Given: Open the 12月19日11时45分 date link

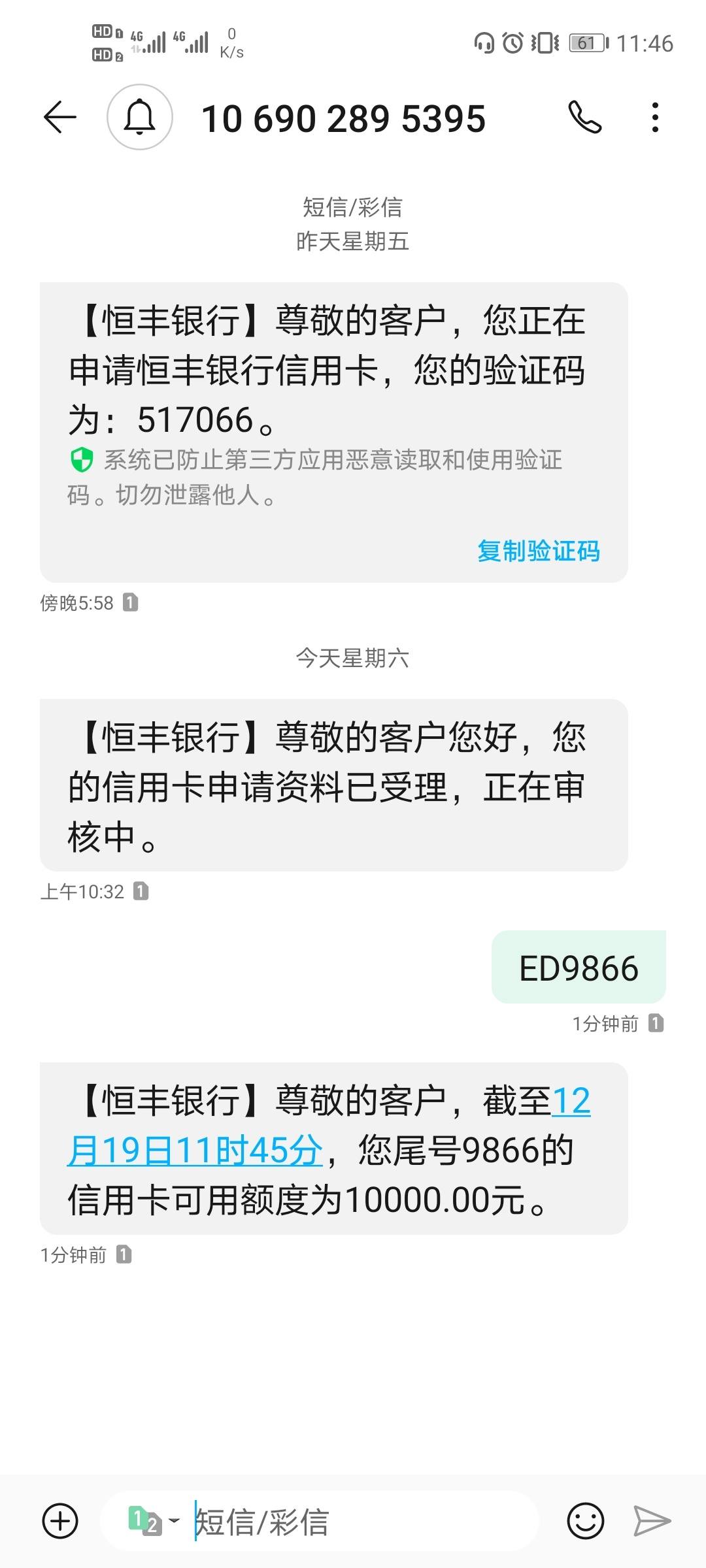Looking at the screenshot, I should pyautogui.click(x=329, y=1125).
